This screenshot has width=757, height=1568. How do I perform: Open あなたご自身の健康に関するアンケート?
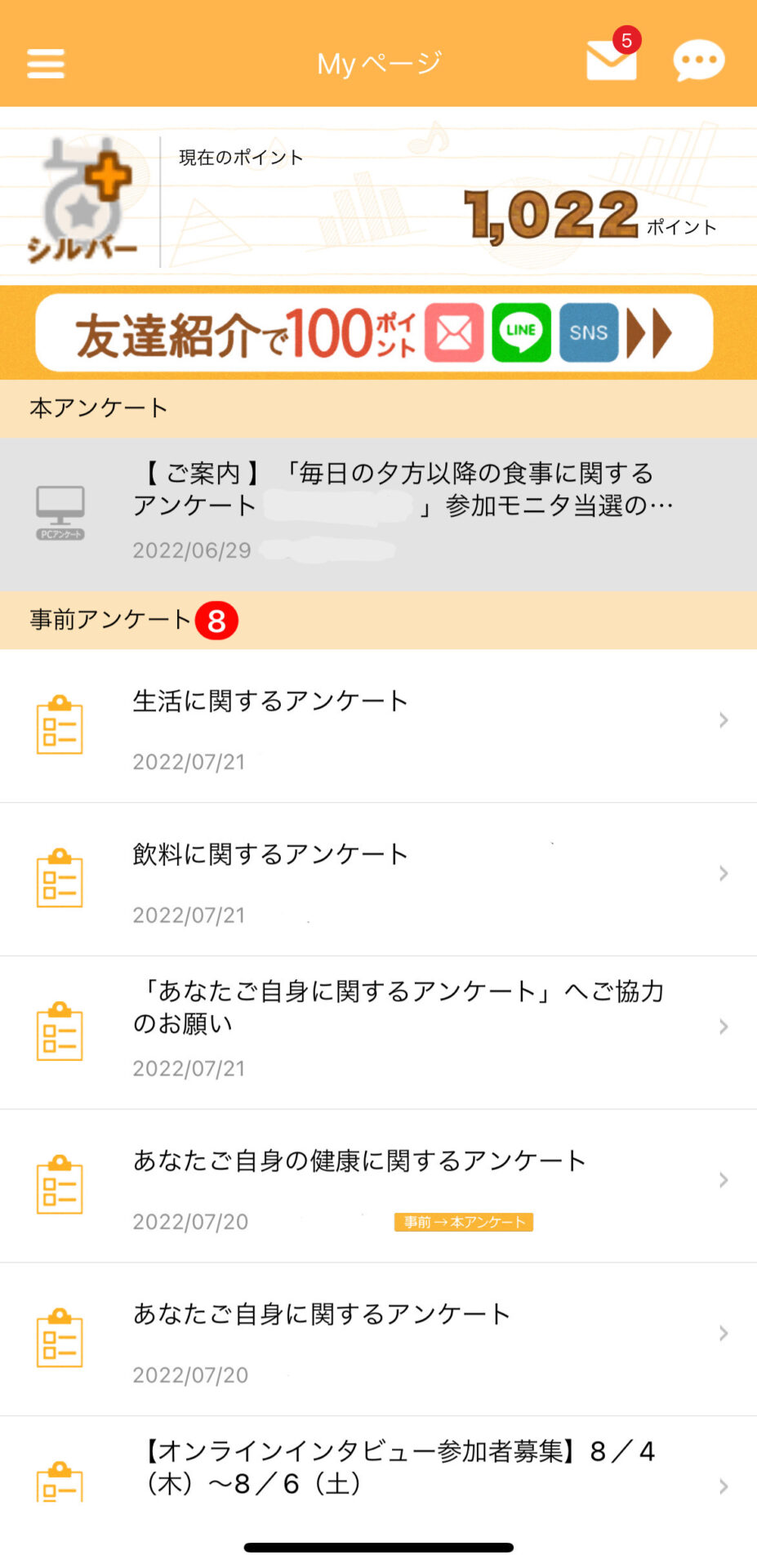coord(378,1187)
